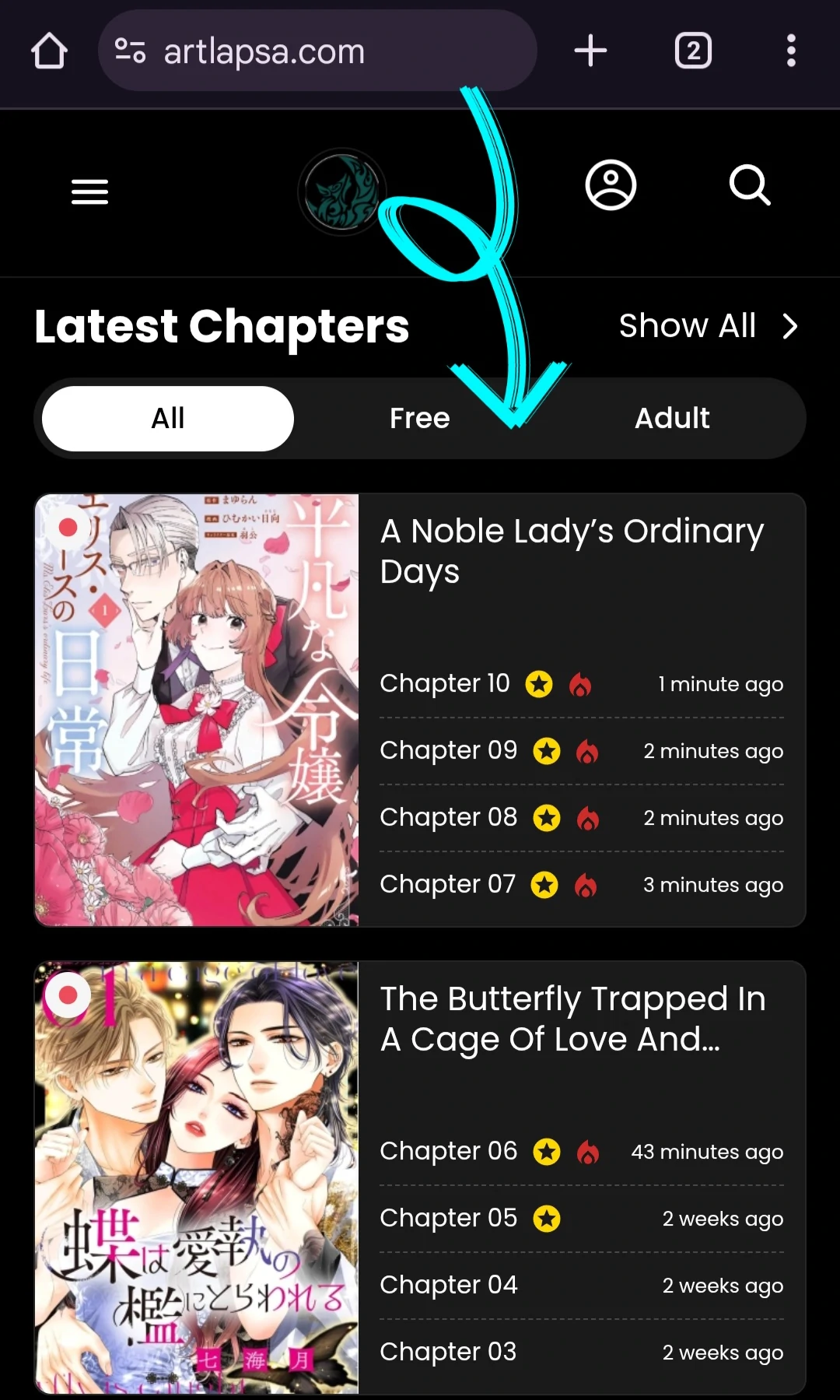Tap Show All latest chapters
Screen dimensions: 840x1400
(708, 326)
